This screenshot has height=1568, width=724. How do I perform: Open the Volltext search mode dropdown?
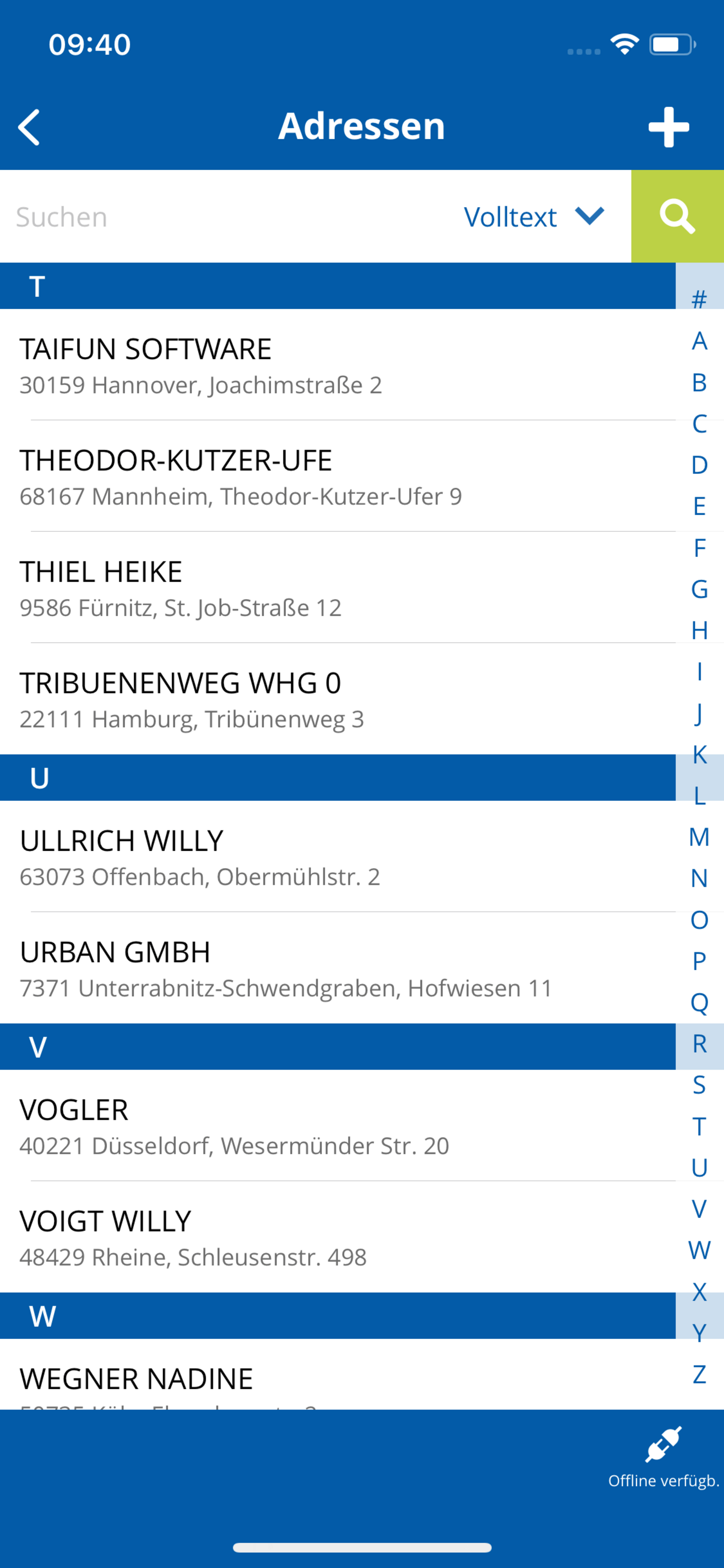click(534, 217)
